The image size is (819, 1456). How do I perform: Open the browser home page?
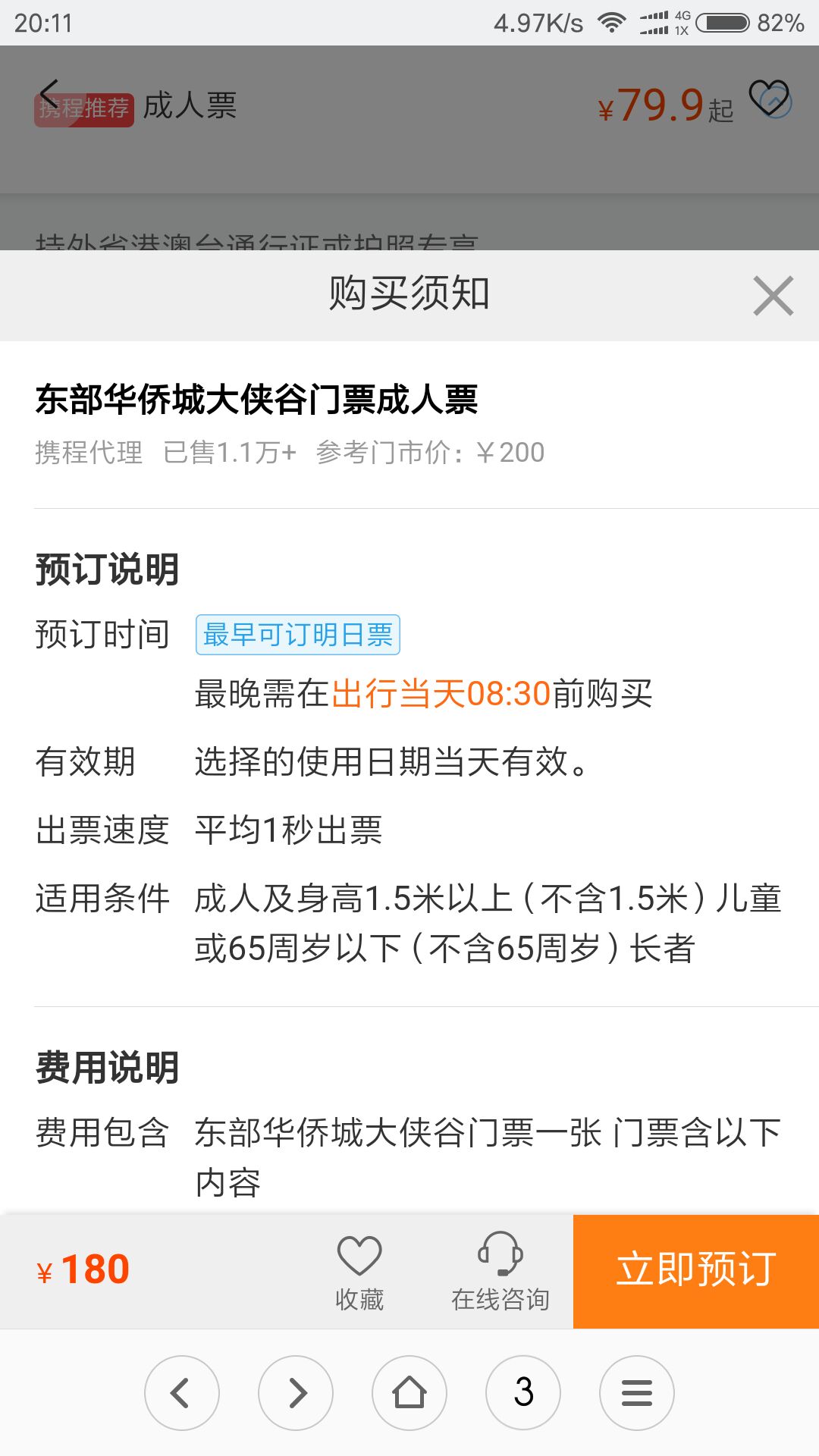(x=409, y=1393)
